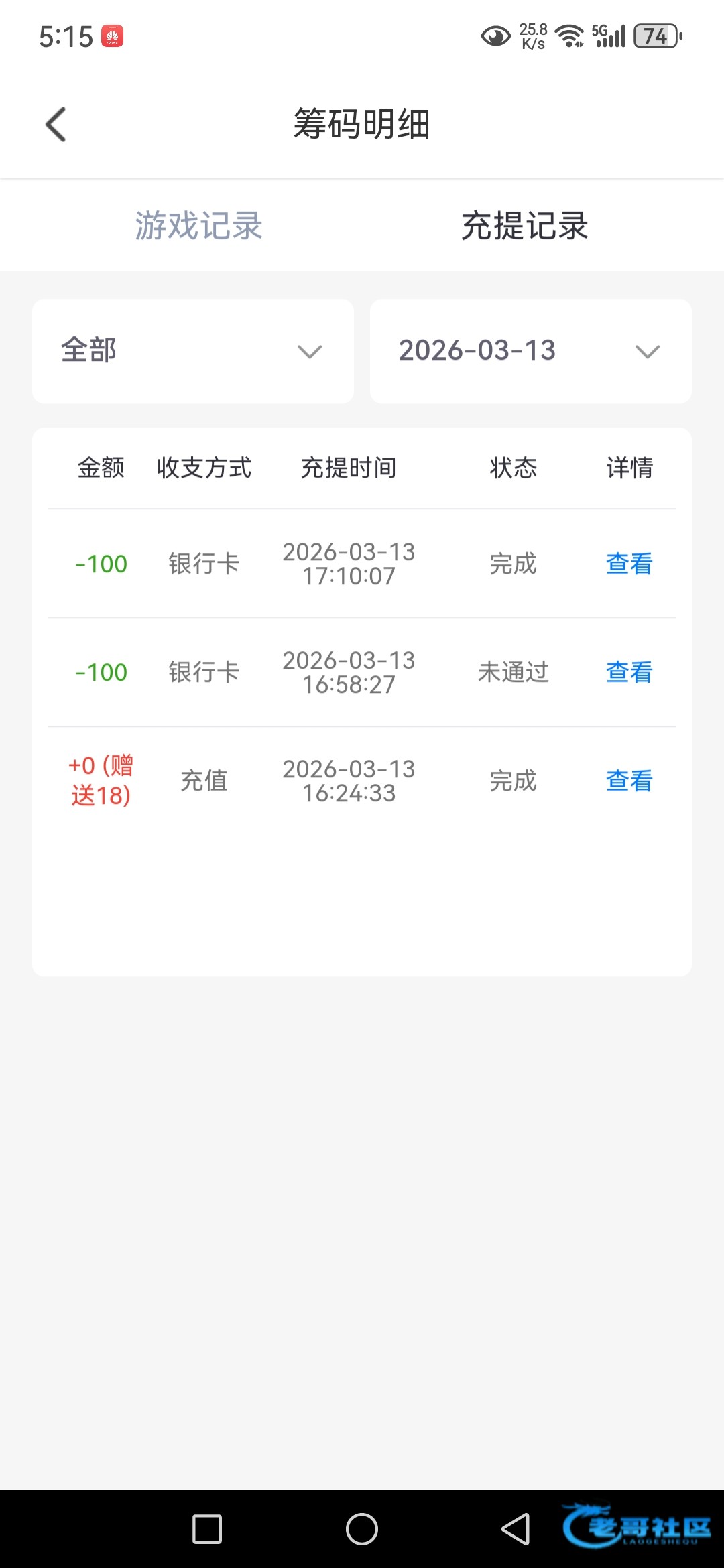View details of the 未通过 record

tap(629, 673)
